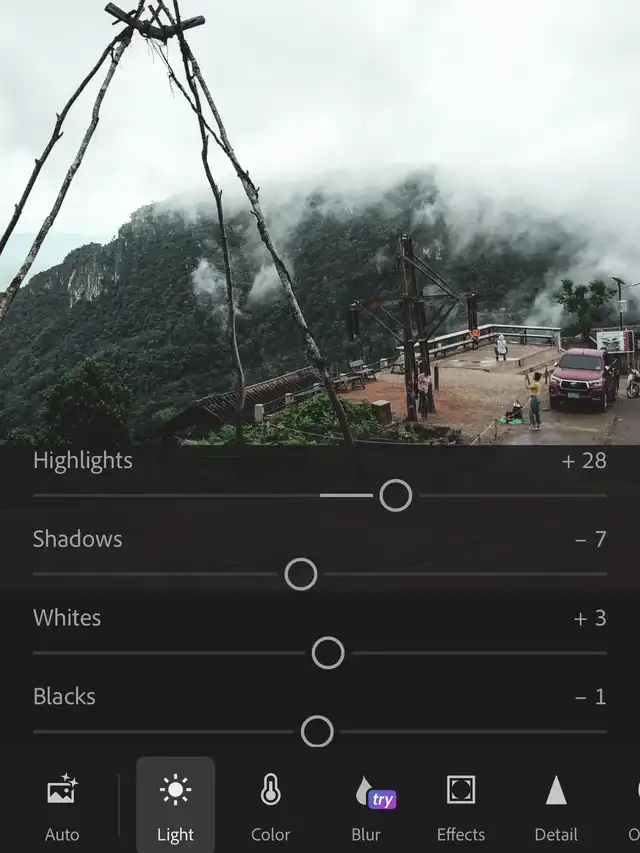This screenshot has height=853, width=640.
Task: Select the Light tool
Action: click(x=175, y=805)
